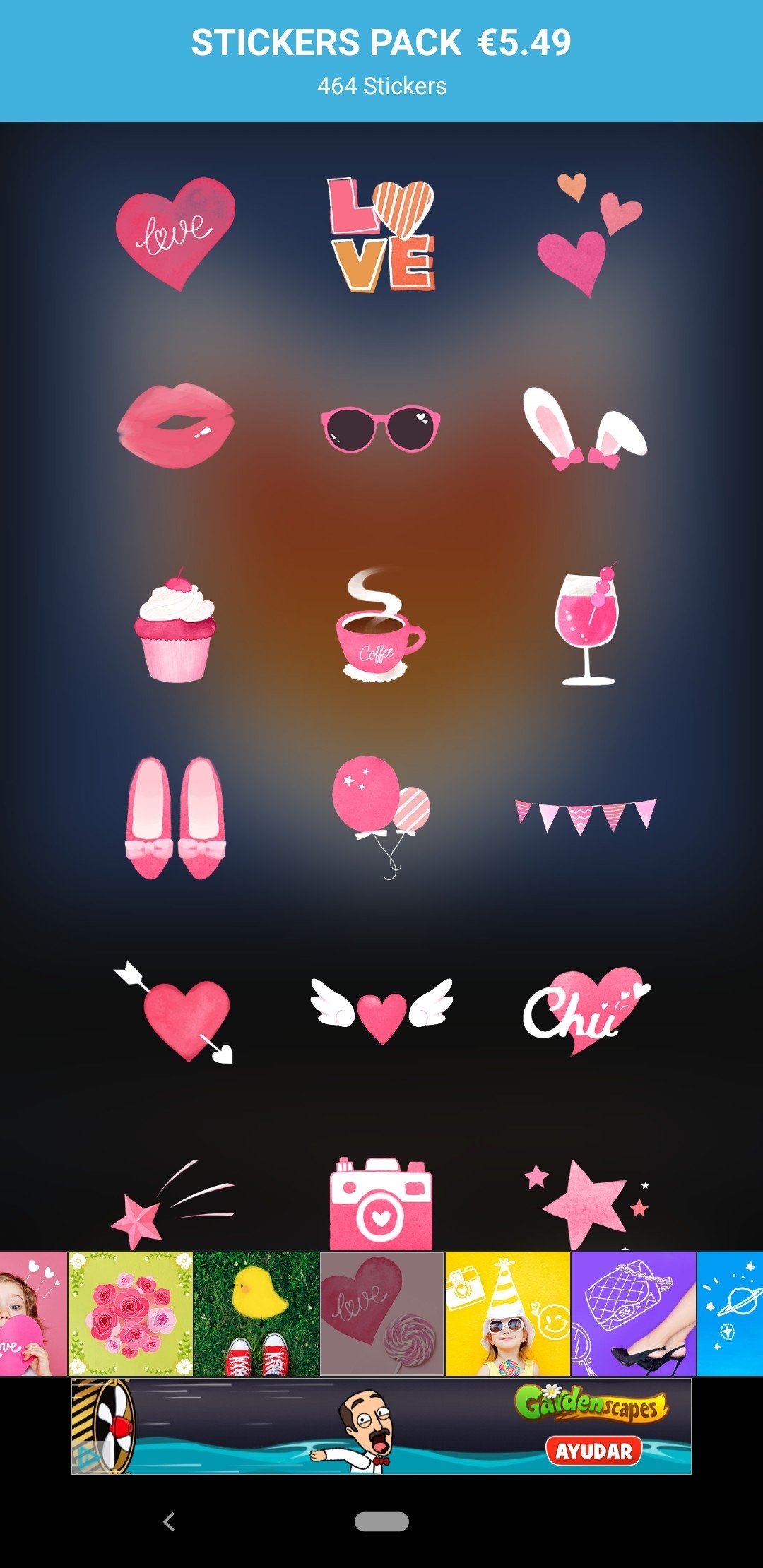Select the pink balloons sticker
This screenshot has height=1568, width=763.
tap(381, 814)
